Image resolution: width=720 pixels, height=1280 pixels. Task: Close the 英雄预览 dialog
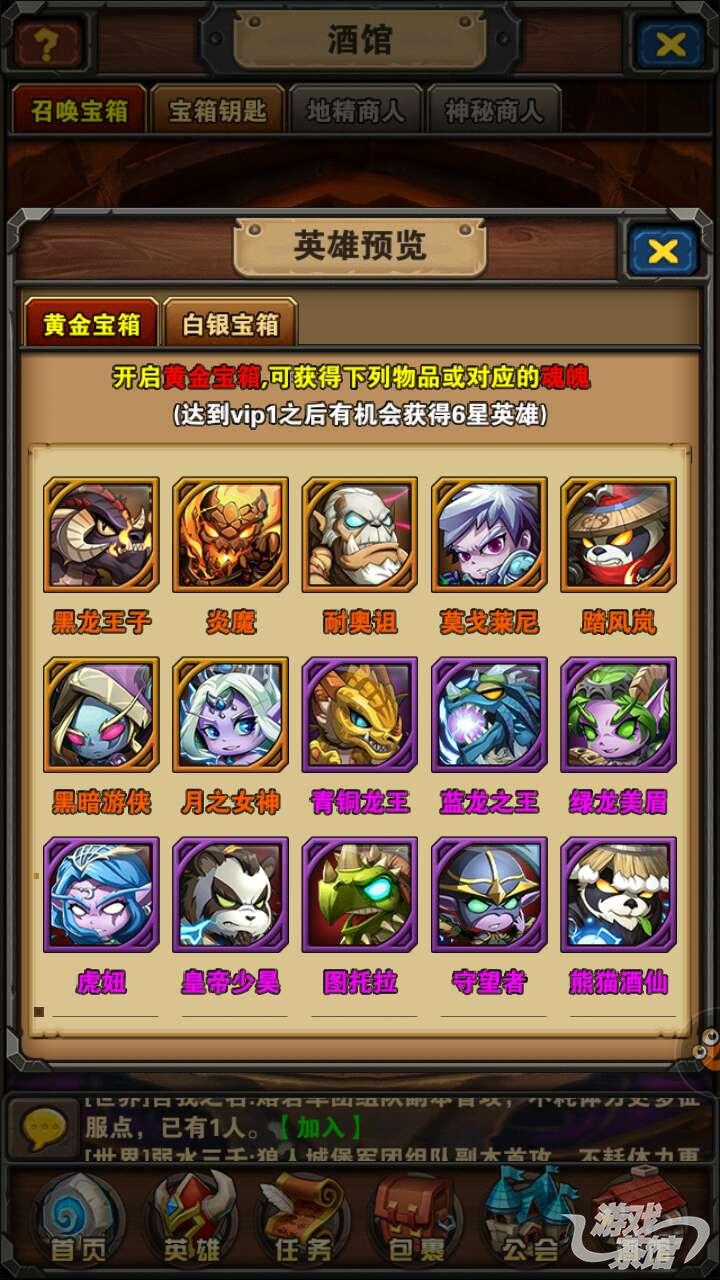(x=662, y=251)
